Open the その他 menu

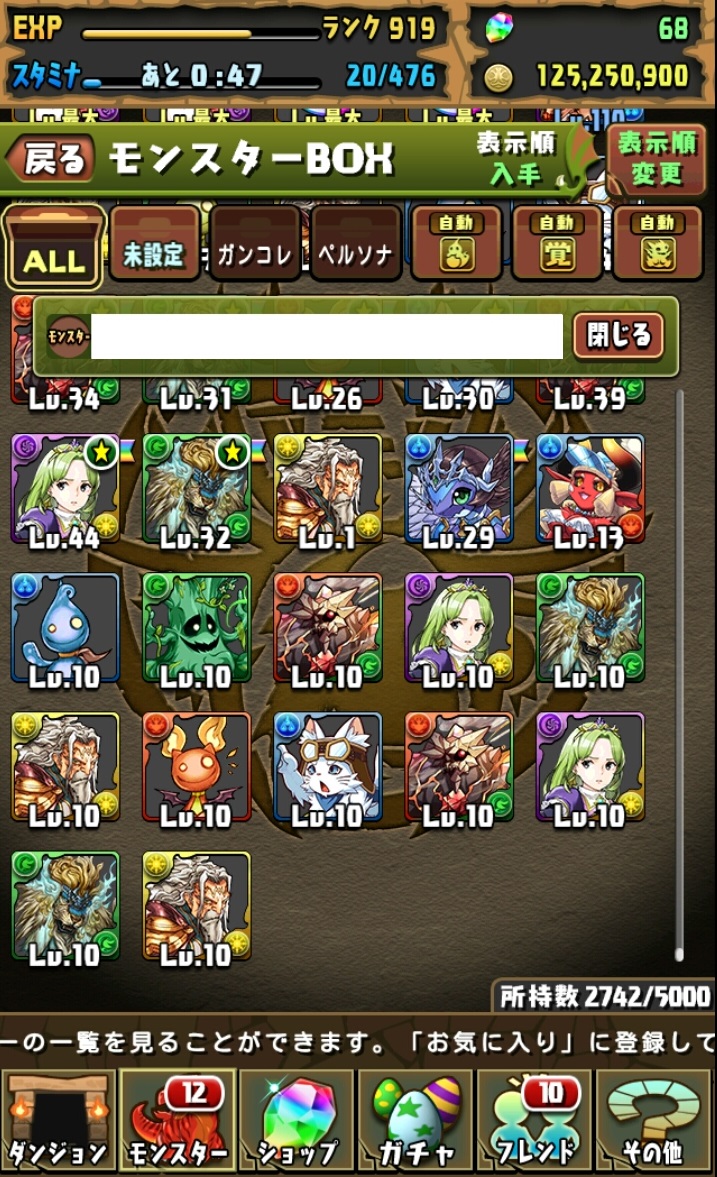tap(655, 1122)
